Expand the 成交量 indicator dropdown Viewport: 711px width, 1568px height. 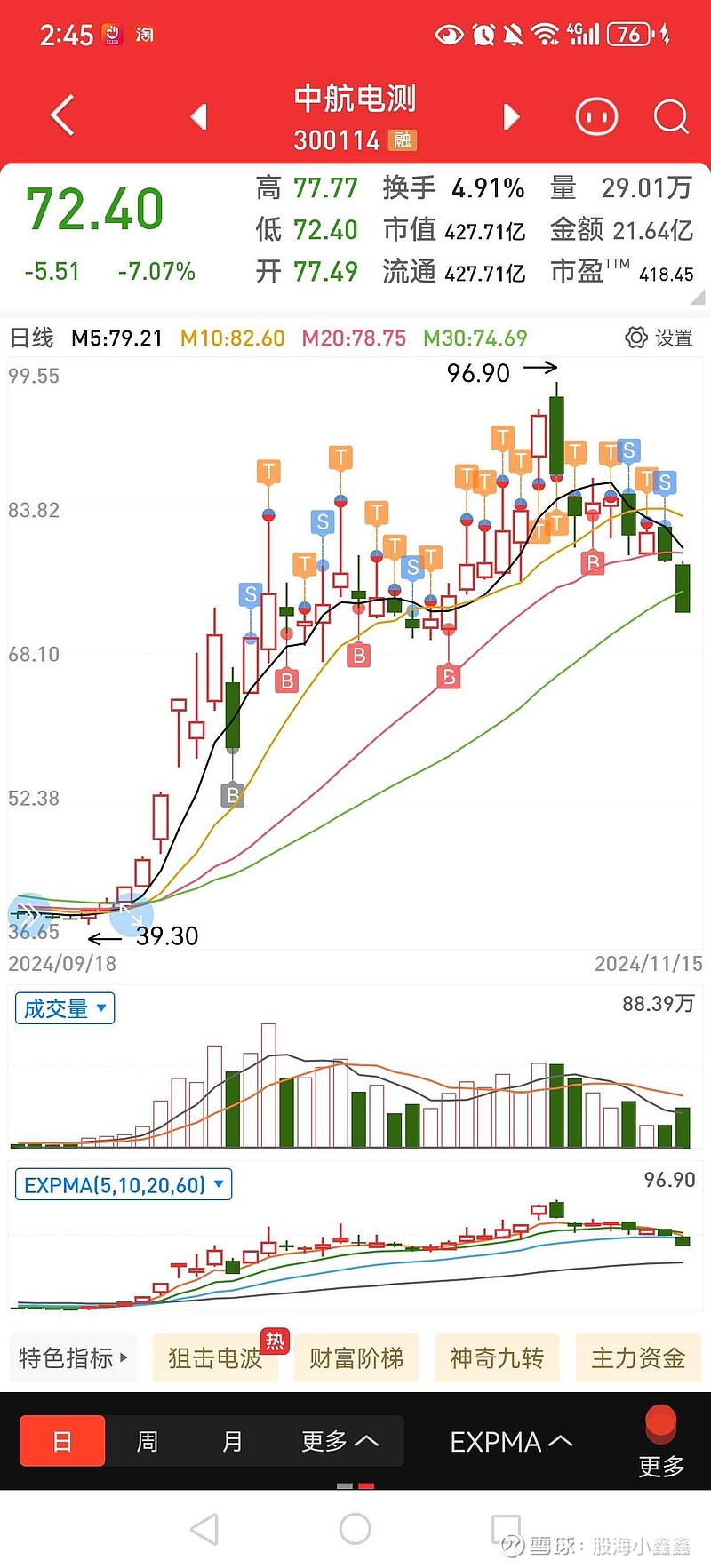point(65,1008)
